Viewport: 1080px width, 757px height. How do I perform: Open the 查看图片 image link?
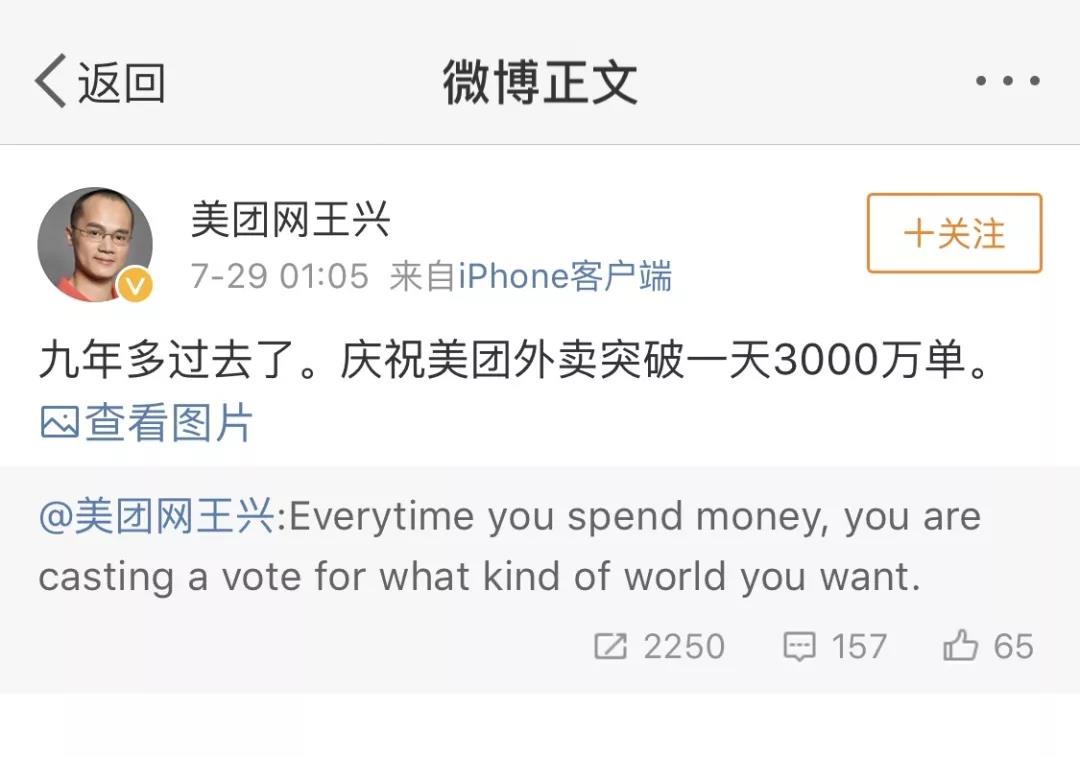pyautogui.click(x=147, y=423)
